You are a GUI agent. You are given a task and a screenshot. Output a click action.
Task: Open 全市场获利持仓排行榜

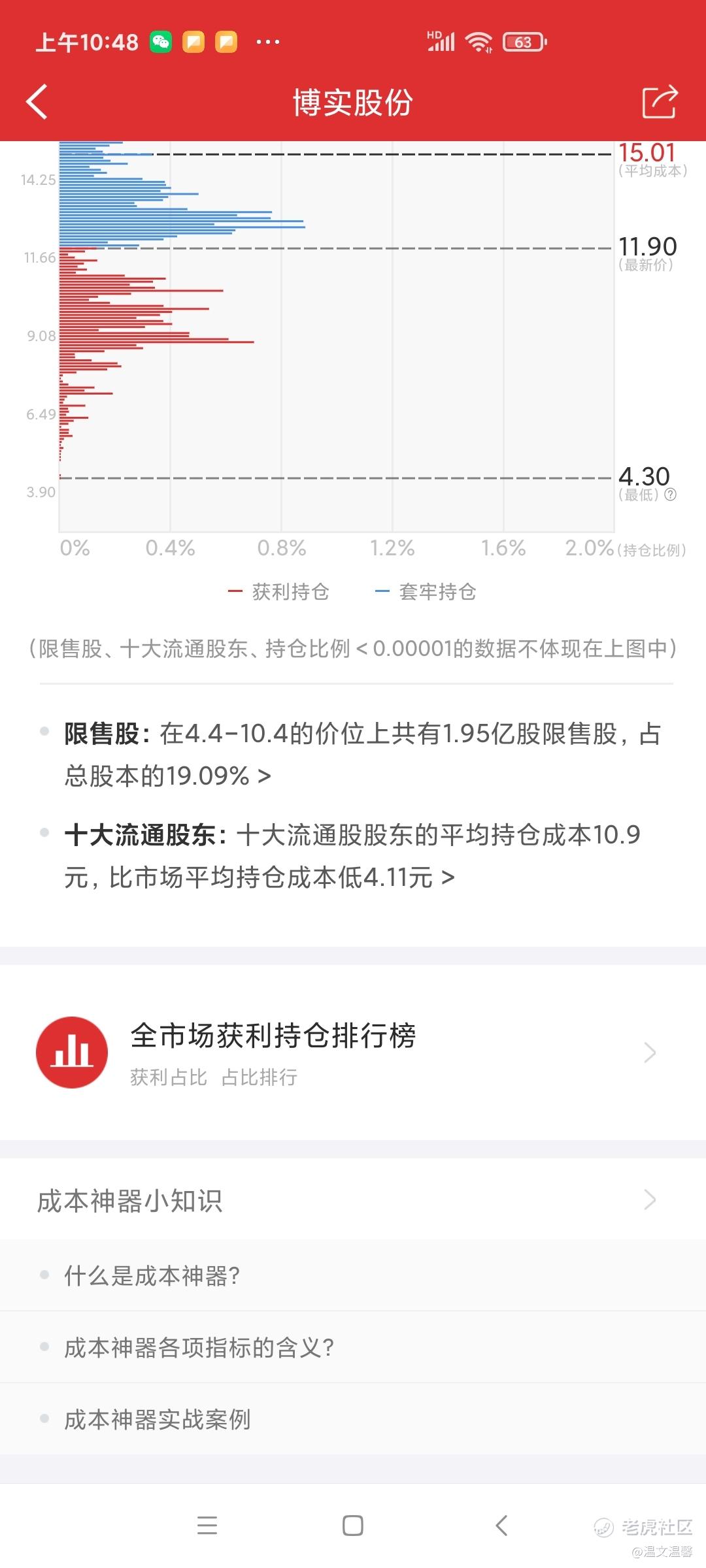coord(353,1053)
